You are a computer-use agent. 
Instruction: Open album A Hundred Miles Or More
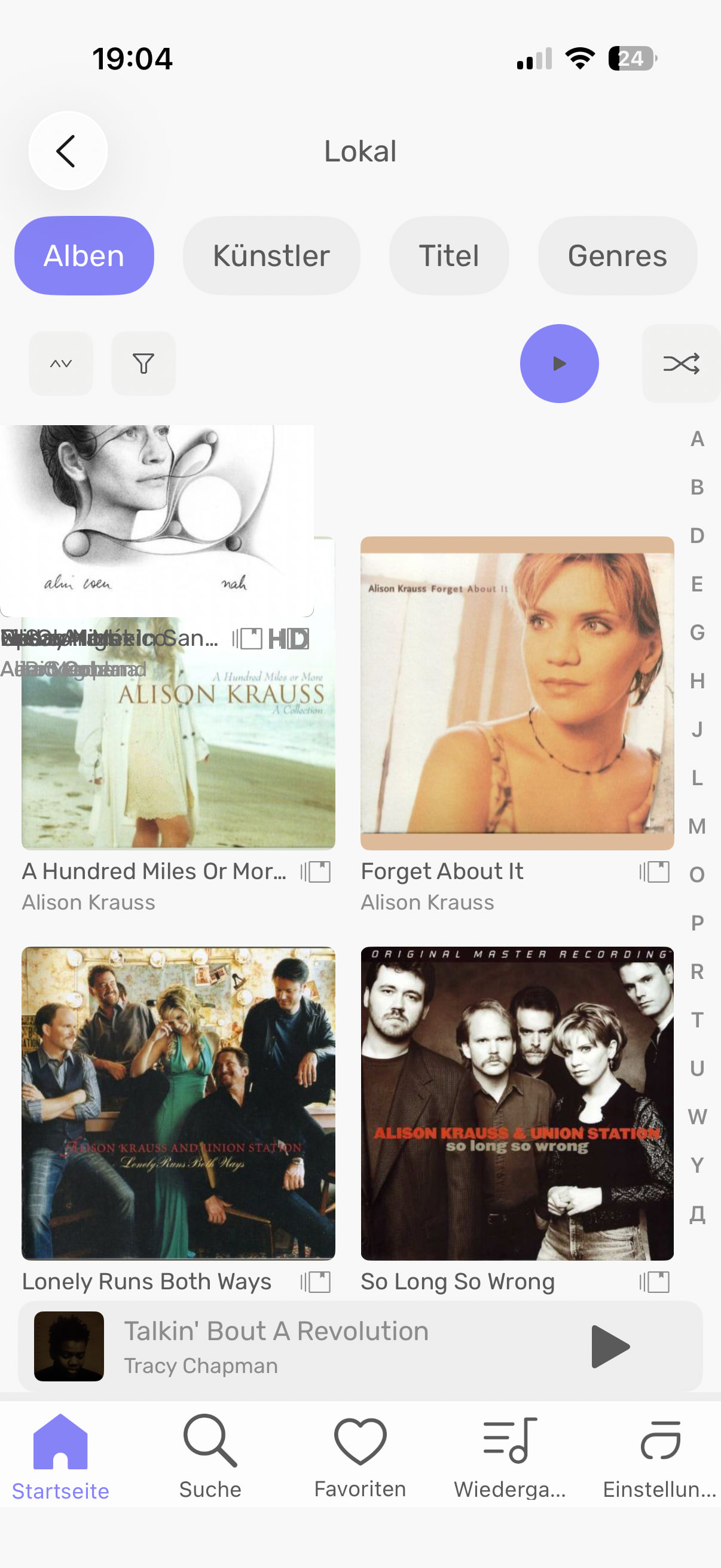(x=178, y=767)
